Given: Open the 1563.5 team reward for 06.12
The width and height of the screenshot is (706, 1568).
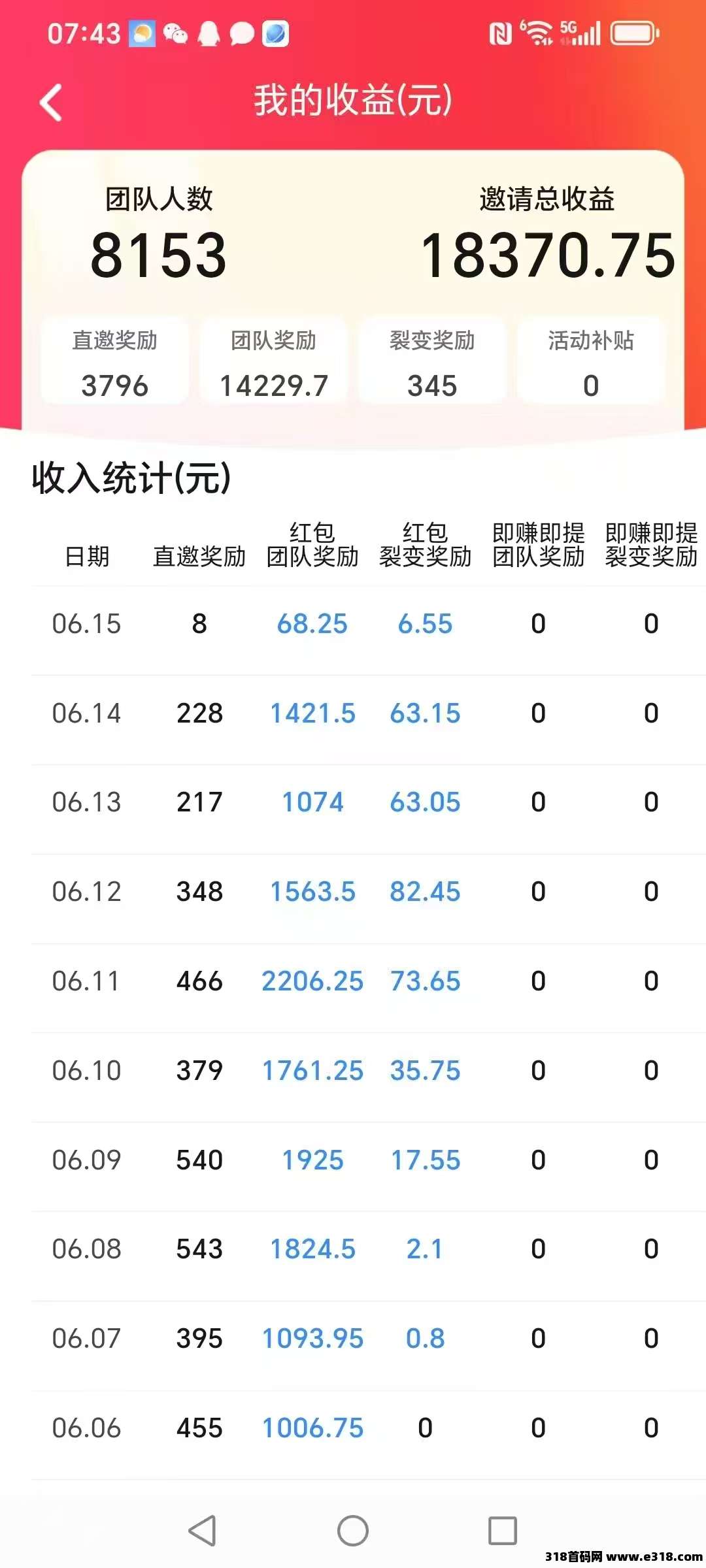Looking at the screenshot, I should click(312, 892).
